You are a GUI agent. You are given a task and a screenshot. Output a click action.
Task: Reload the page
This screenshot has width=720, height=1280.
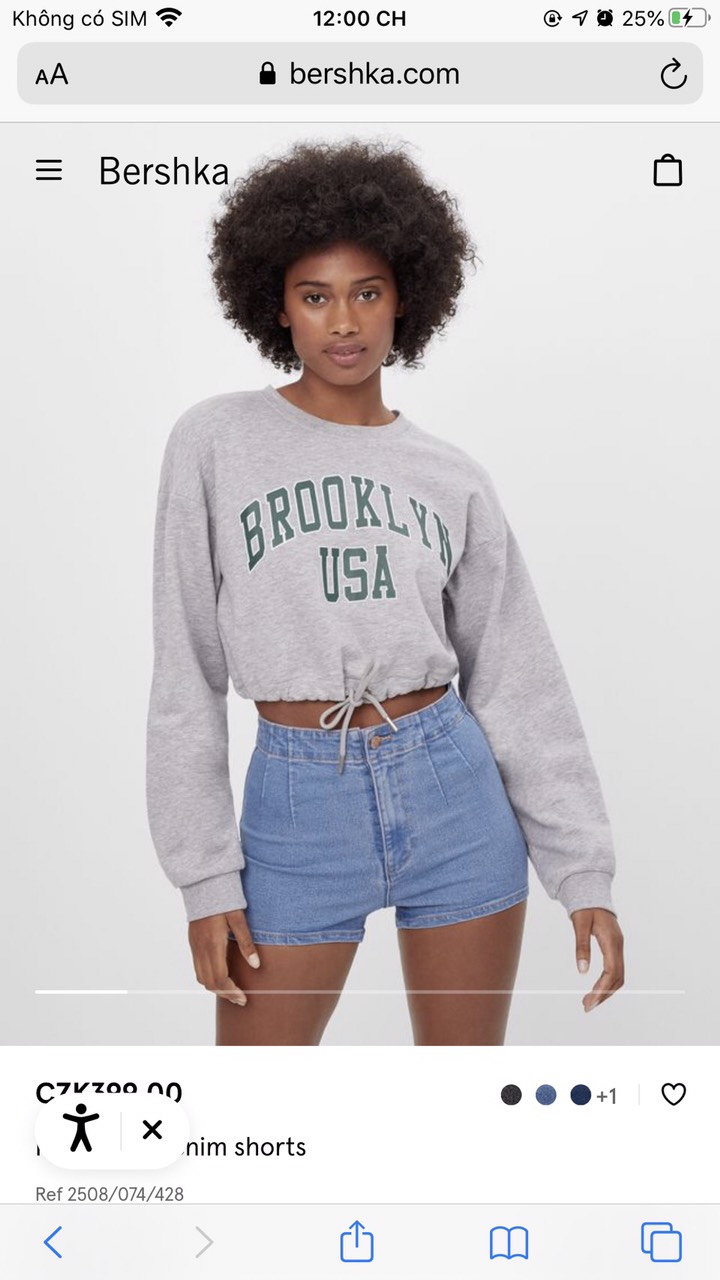click(673, 74)
